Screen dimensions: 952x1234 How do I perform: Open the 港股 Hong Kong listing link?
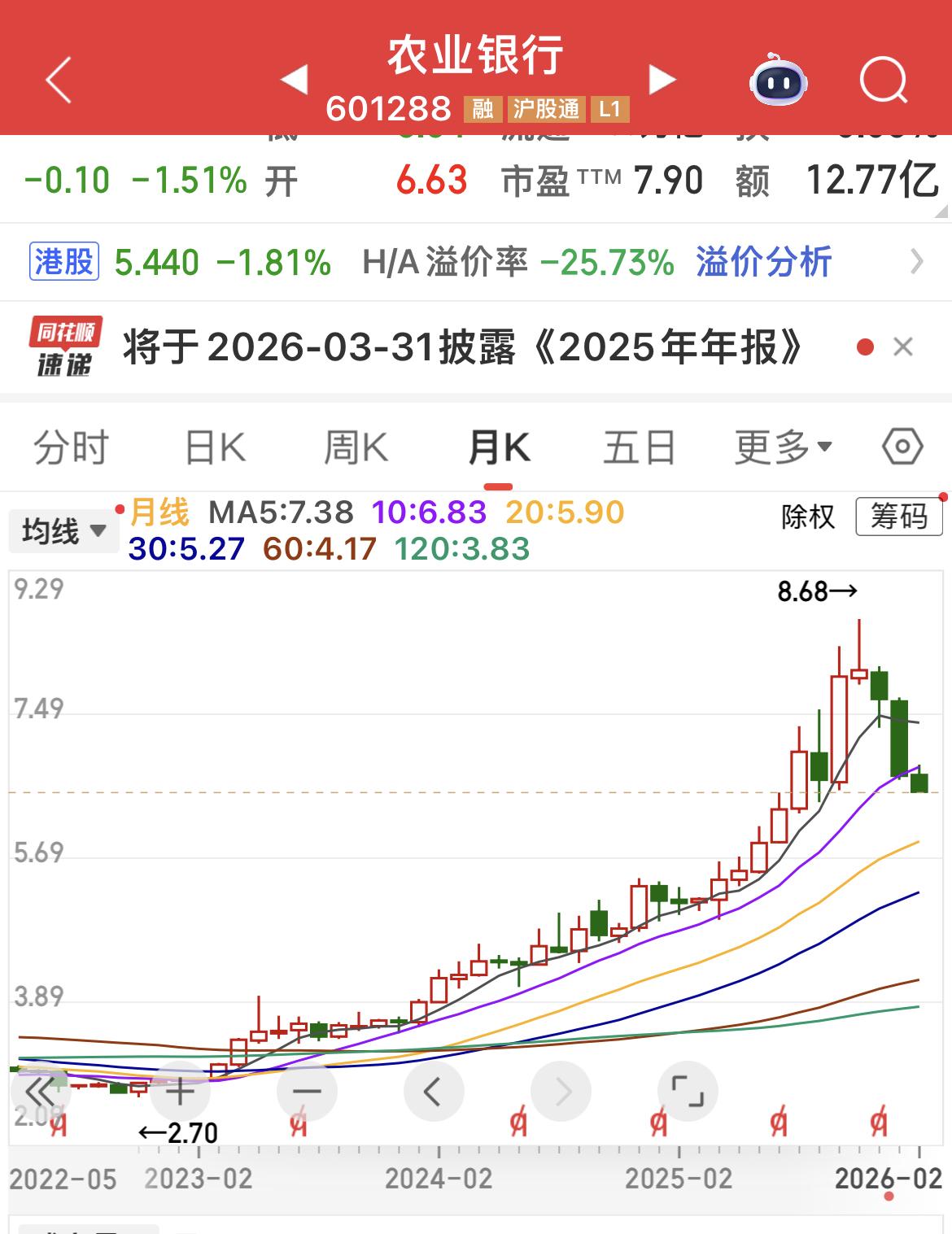click(x=63, y=263)
